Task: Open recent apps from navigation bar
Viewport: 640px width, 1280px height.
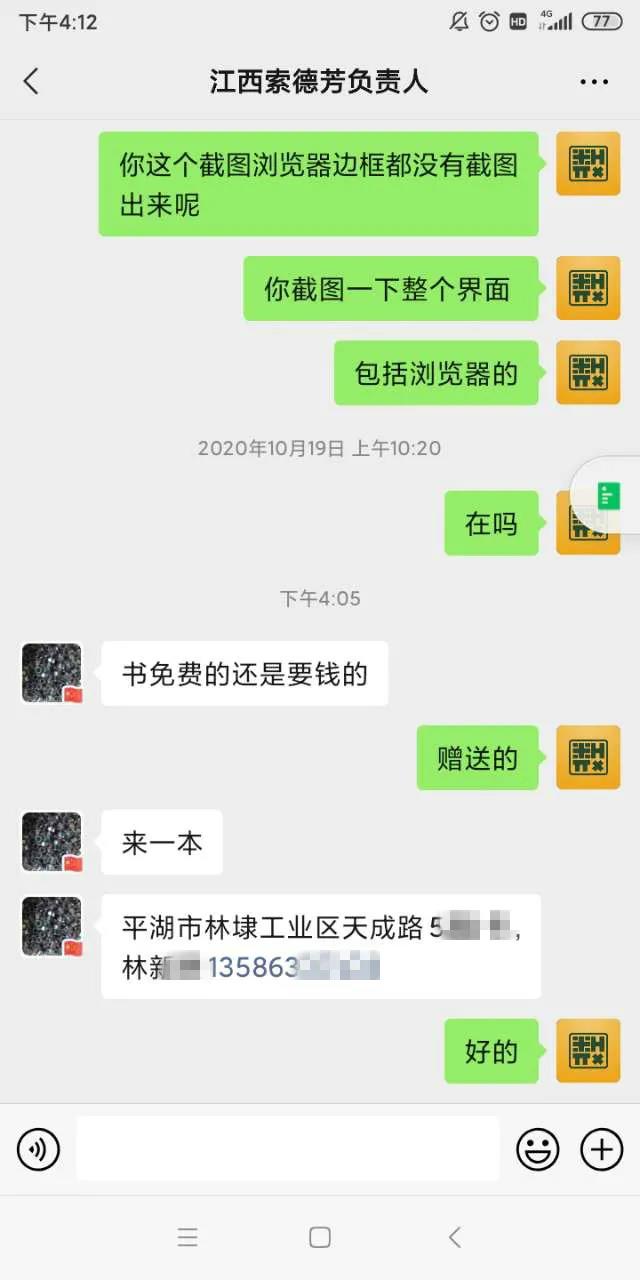Action: [x=187, y=1238]
